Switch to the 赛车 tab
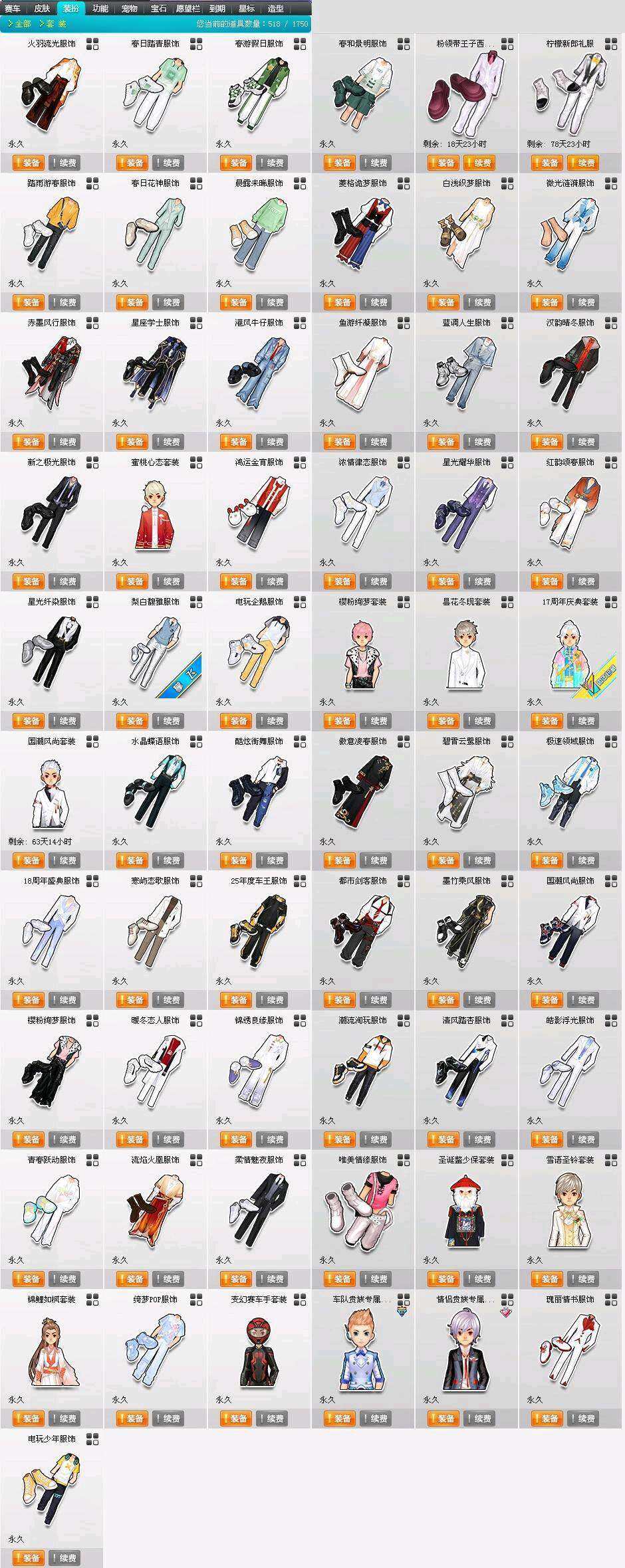The image size is (625, 1568). point(13,9)
